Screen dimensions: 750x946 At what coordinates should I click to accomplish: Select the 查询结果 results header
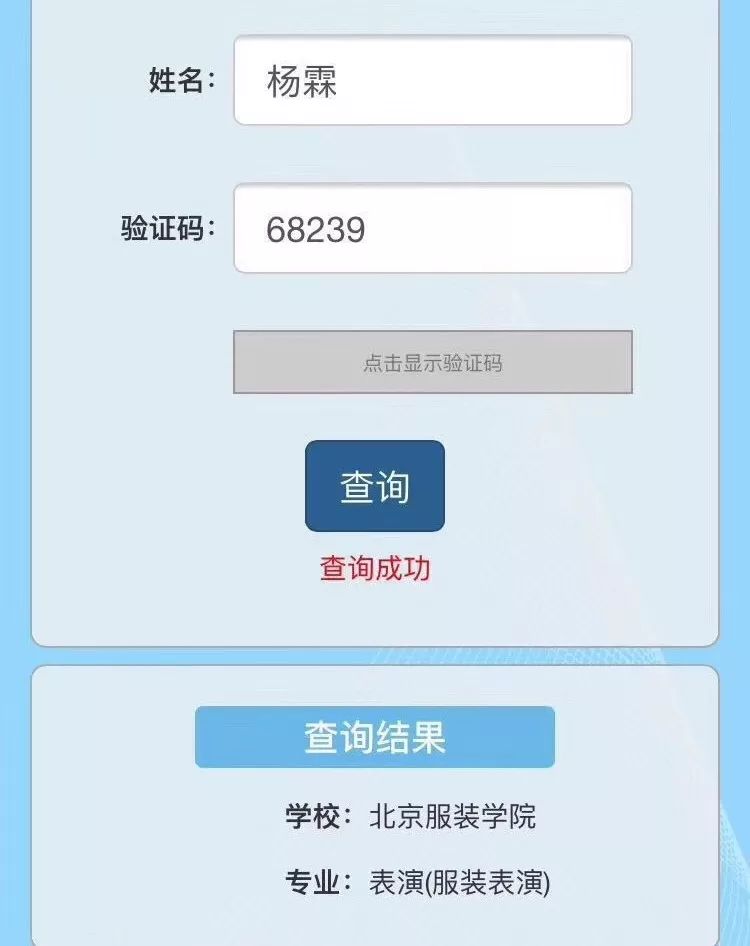pos(375,736)
